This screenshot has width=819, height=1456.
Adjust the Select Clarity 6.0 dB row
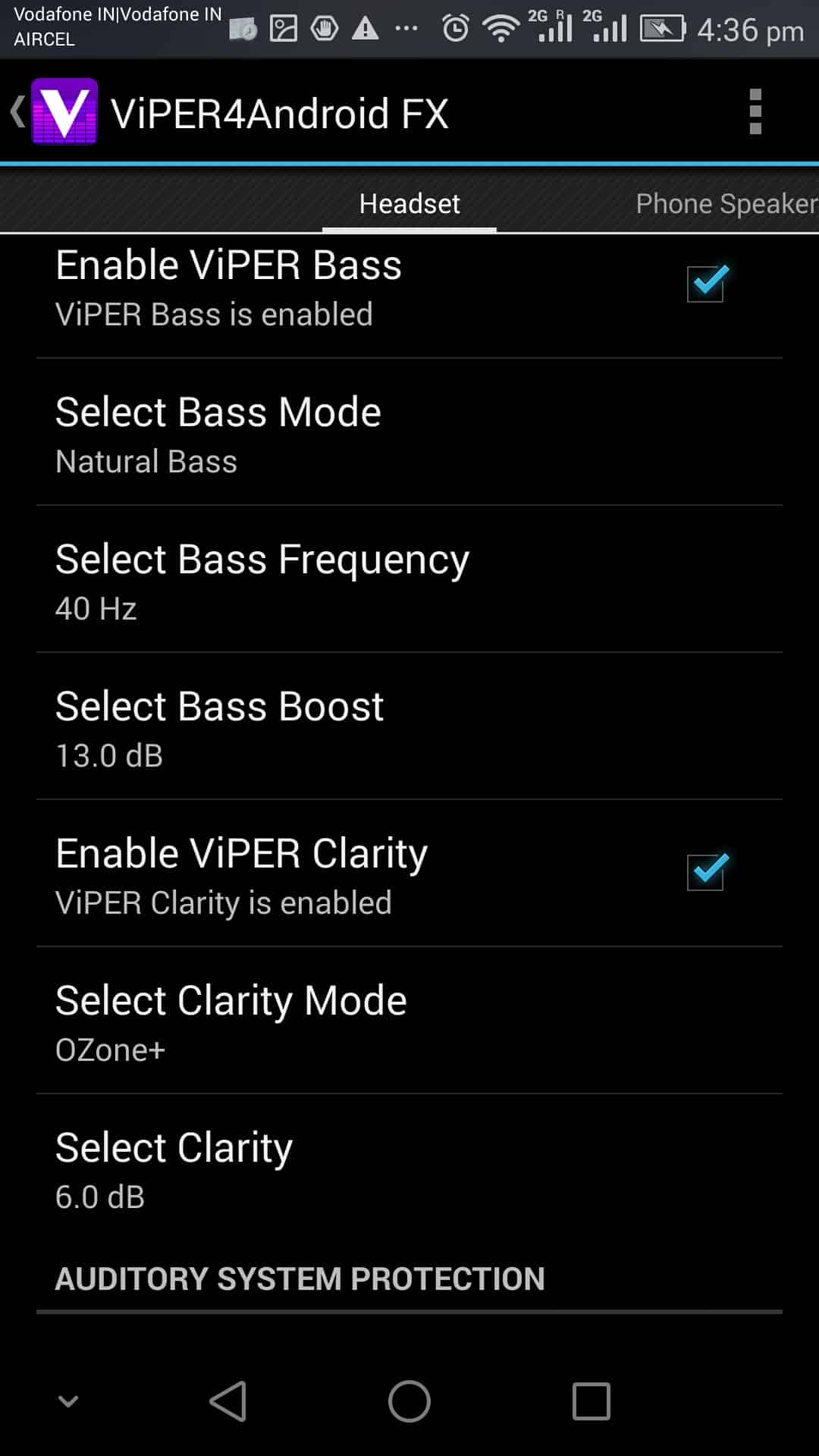[x=409, y=1169]
